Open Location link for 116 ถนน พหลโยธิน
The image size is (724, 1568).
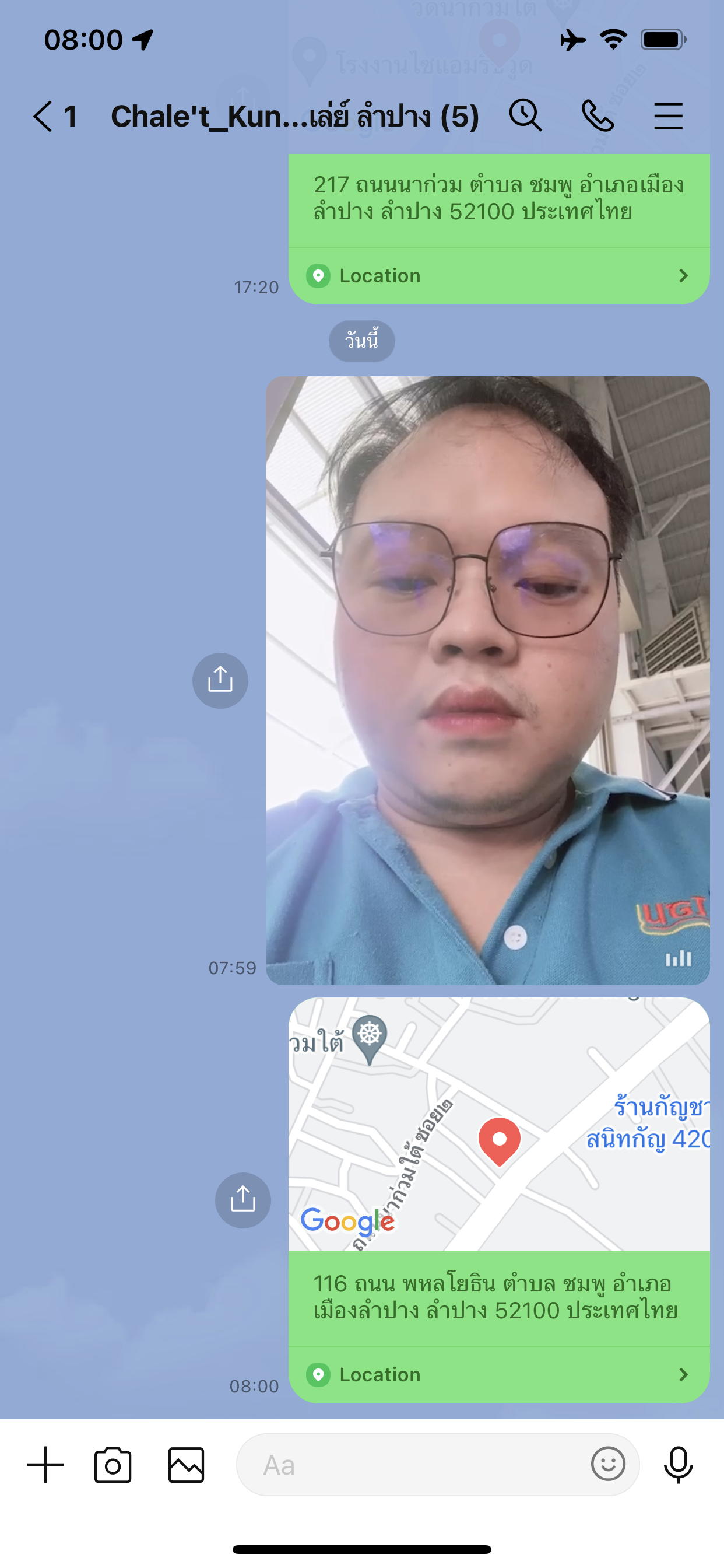pos(499,1374)
